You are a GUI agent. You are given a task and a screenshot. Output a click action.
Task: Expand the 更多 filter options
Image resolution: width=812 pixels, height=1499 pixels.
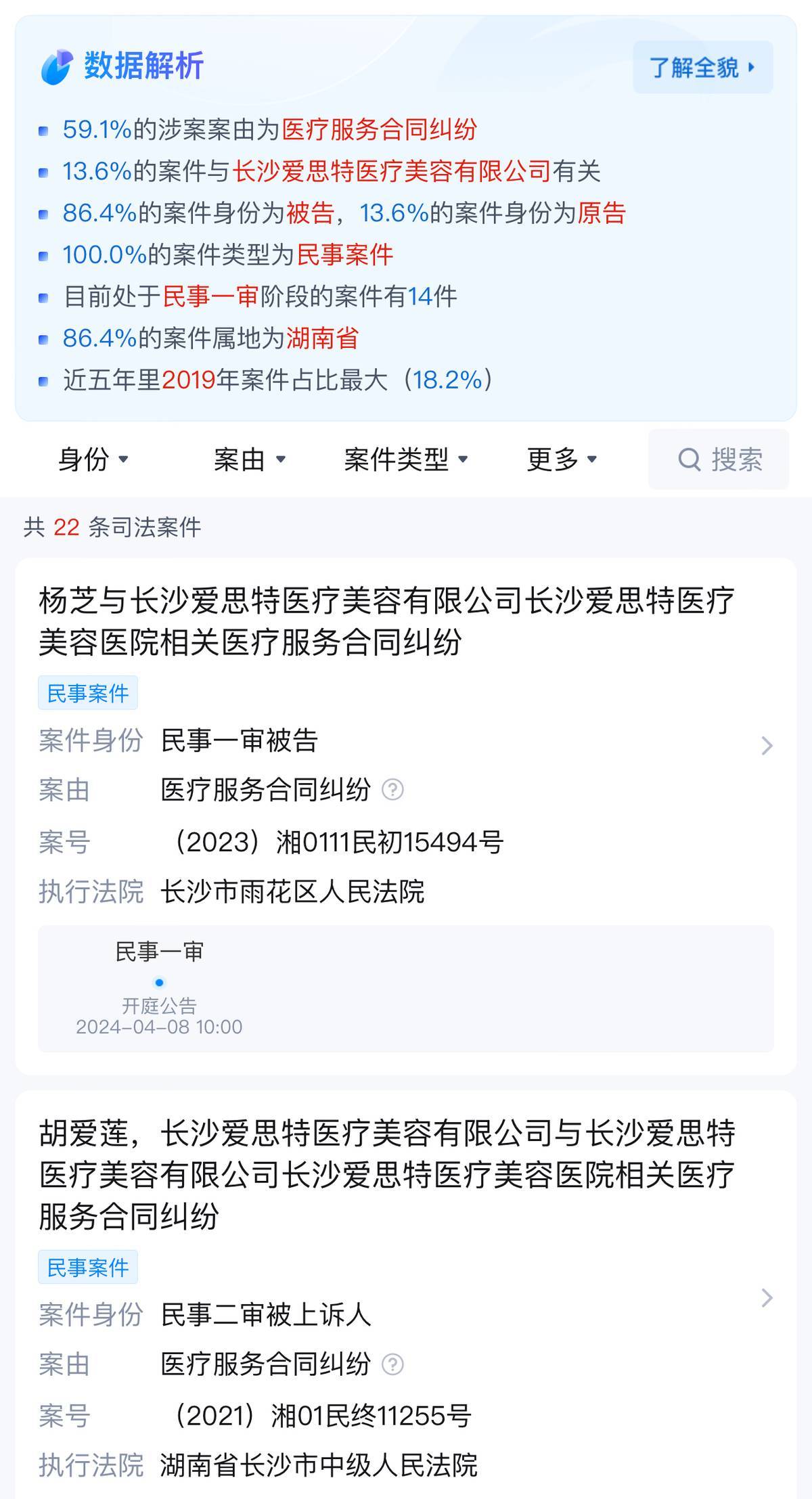562,460
